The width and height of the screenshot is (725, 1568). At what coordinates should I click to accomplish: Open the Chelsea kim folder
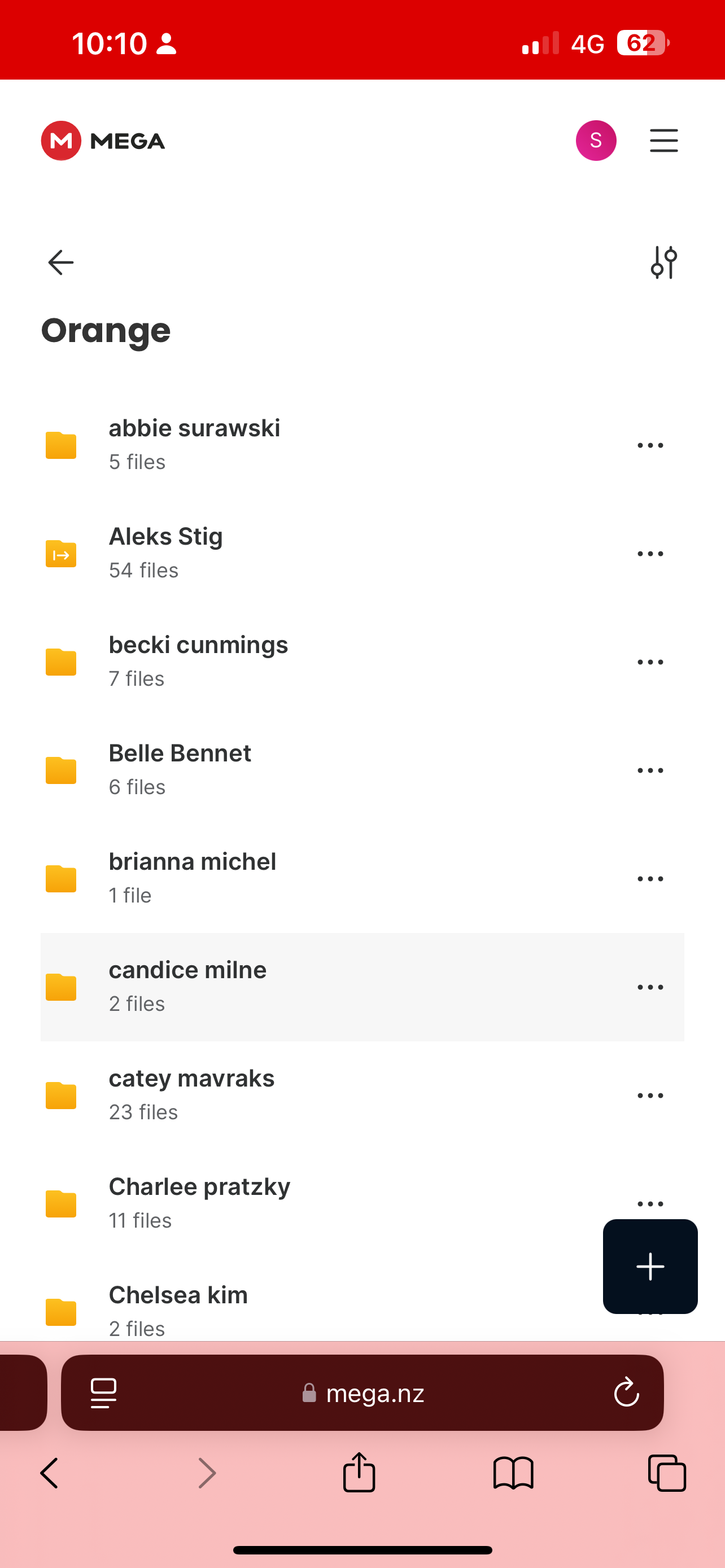[178, 1310]
